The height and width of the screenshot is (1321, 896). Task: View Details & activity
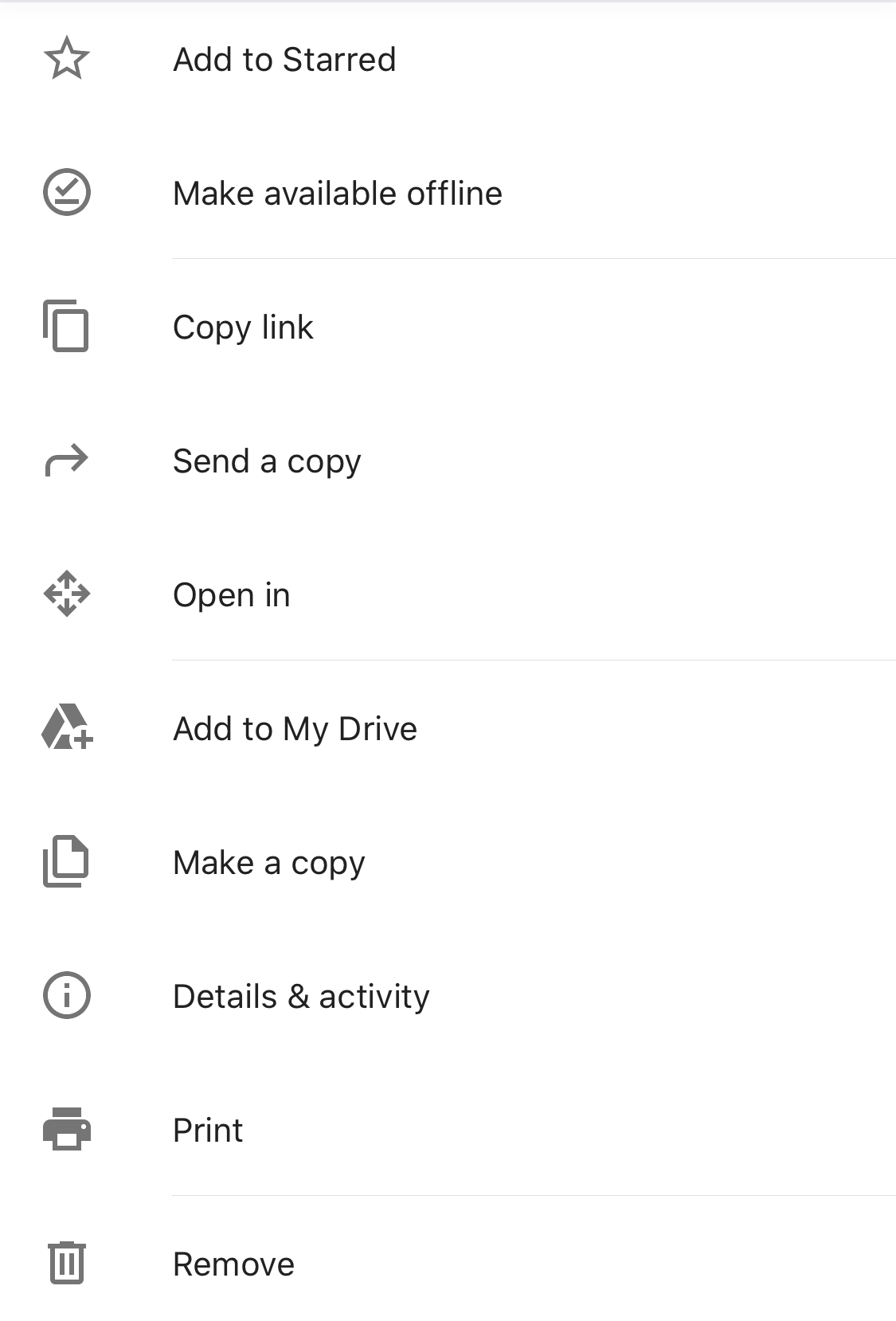click(x=301, y=997)
